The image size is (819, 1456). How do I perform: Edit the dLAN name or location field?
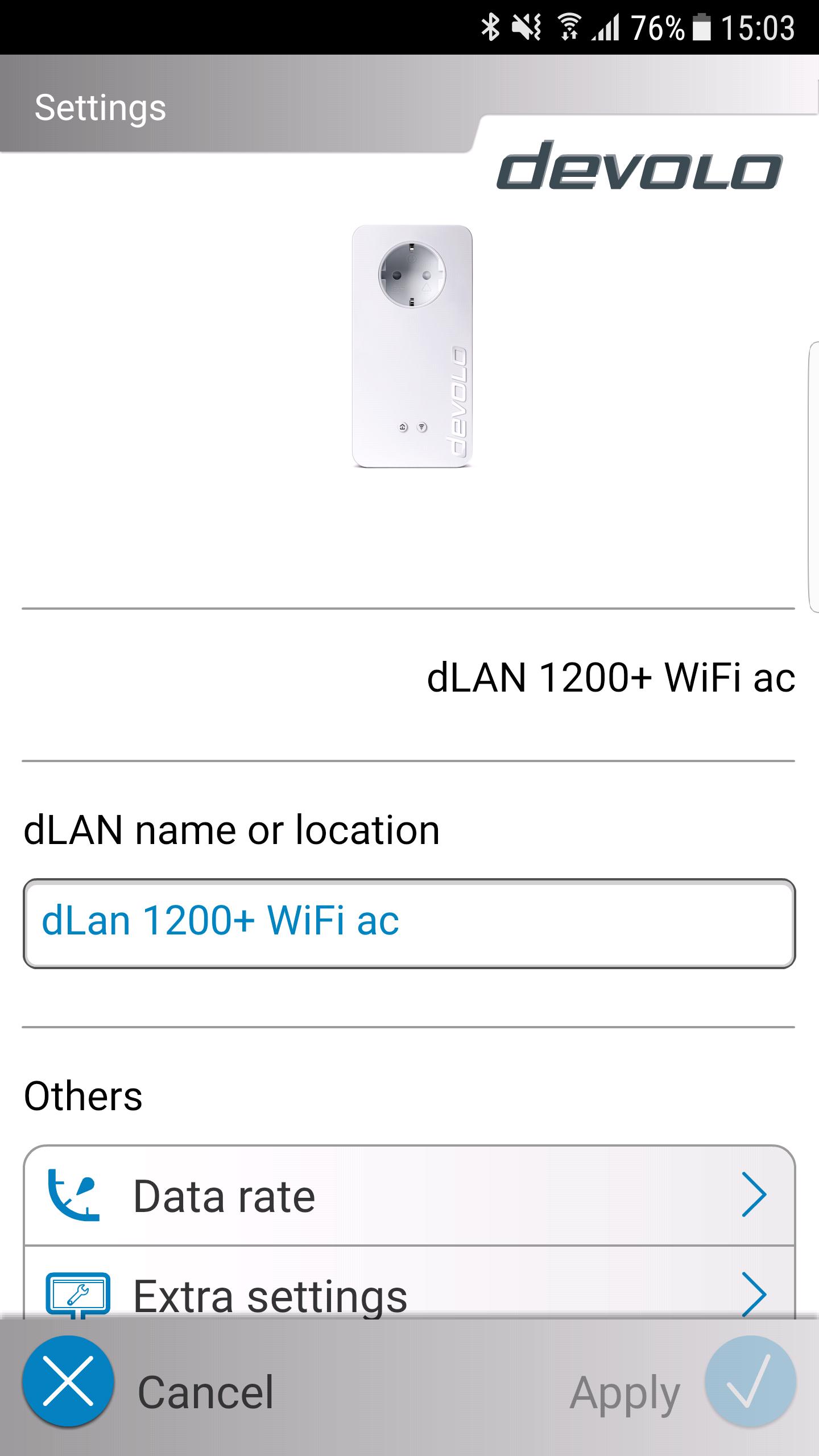tap(408, 923)
